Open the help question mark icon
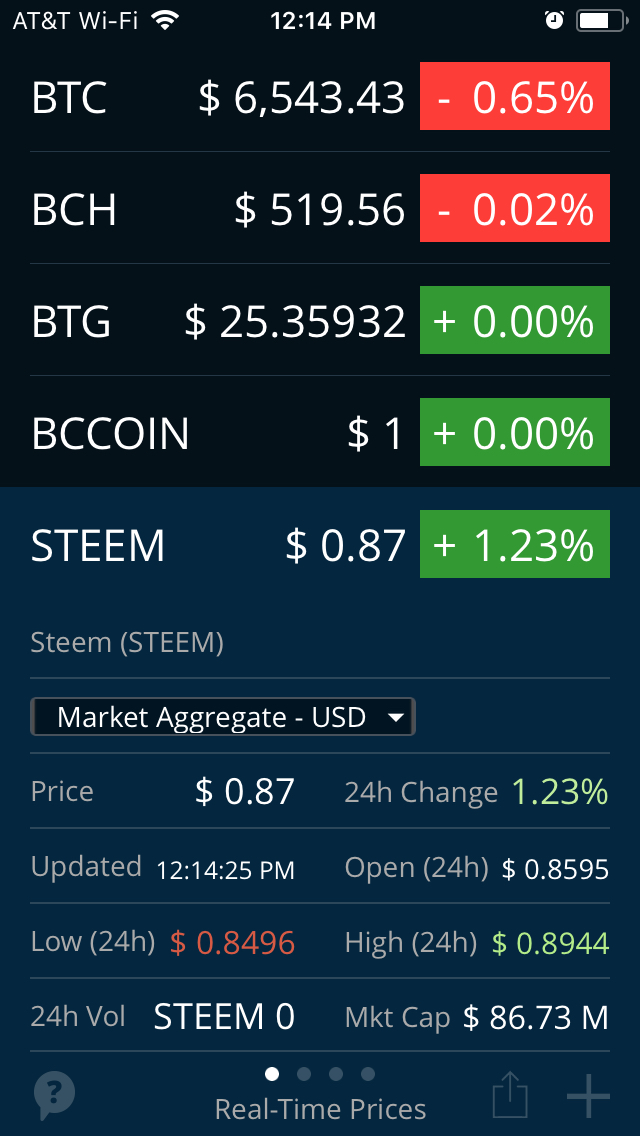 click(54, 1095)
